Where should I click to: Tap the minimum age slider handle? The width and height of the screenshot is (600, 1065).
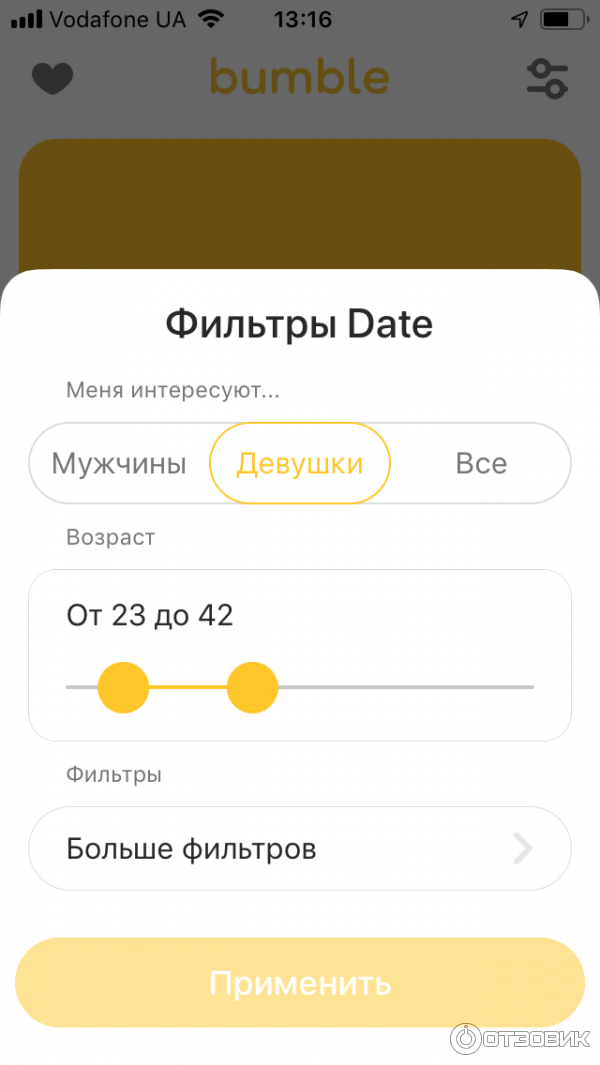[x=123, y=688]
